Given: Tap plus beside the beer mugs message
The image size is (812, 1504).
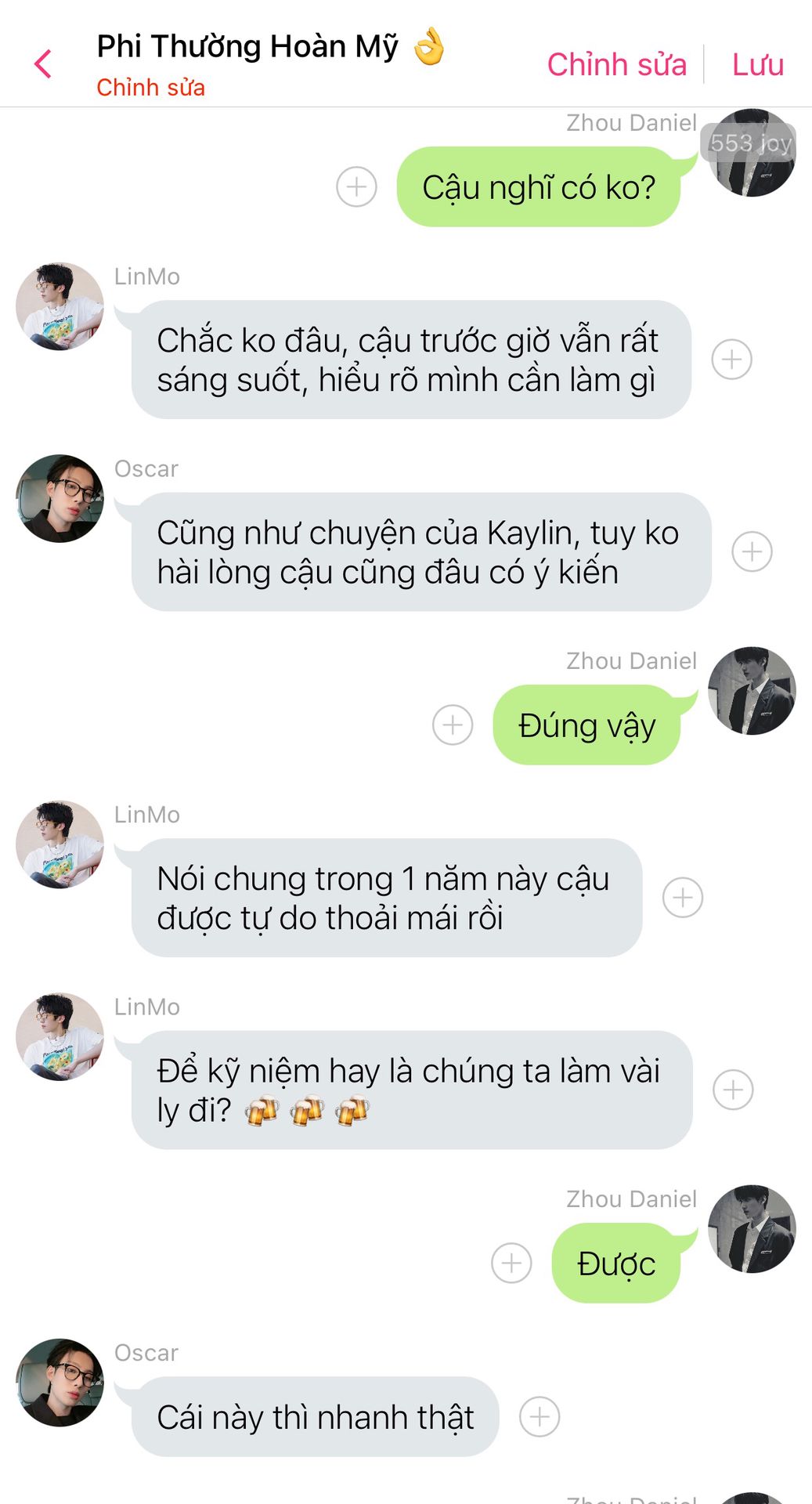Looking at the screenshot, I should point(733,1090).
